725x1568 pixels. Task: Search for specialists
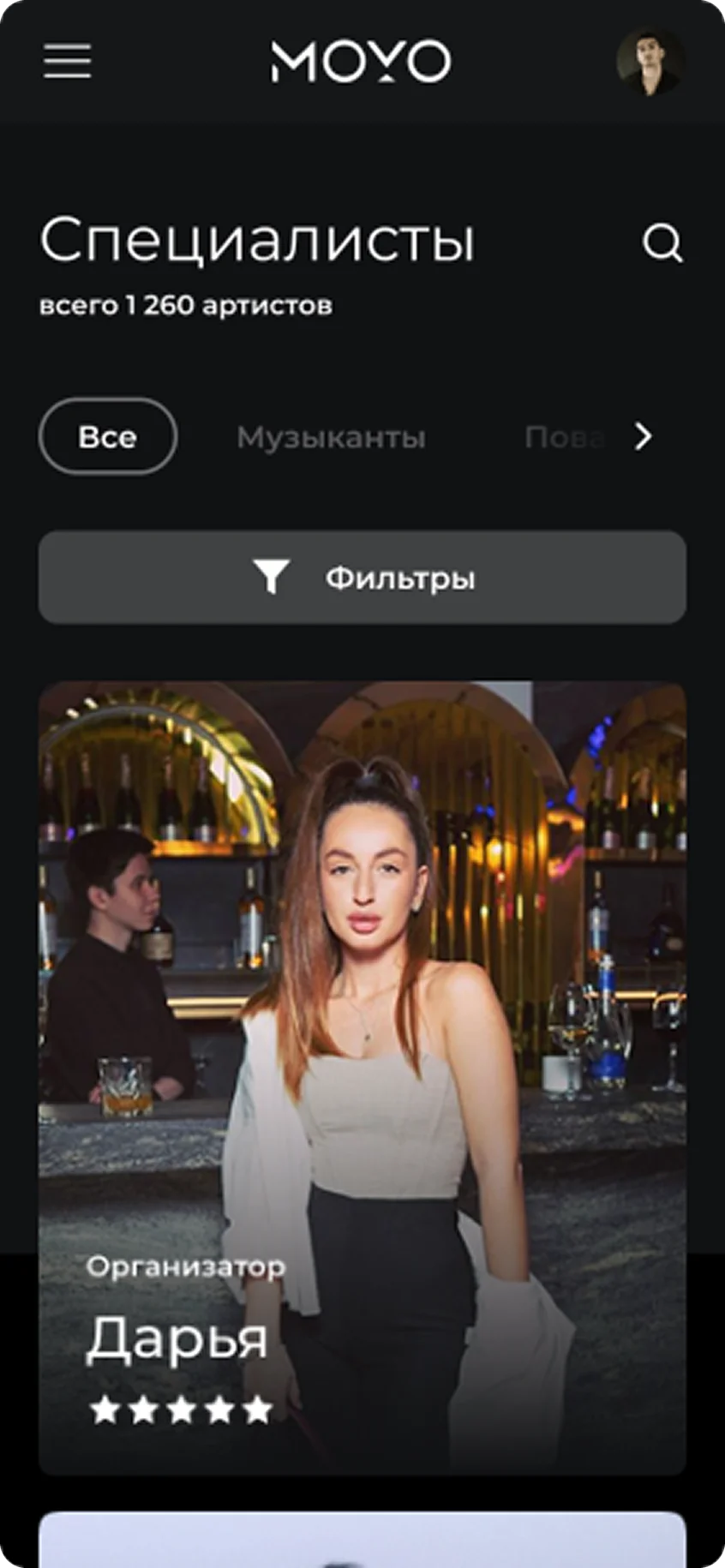coord(662,243)
